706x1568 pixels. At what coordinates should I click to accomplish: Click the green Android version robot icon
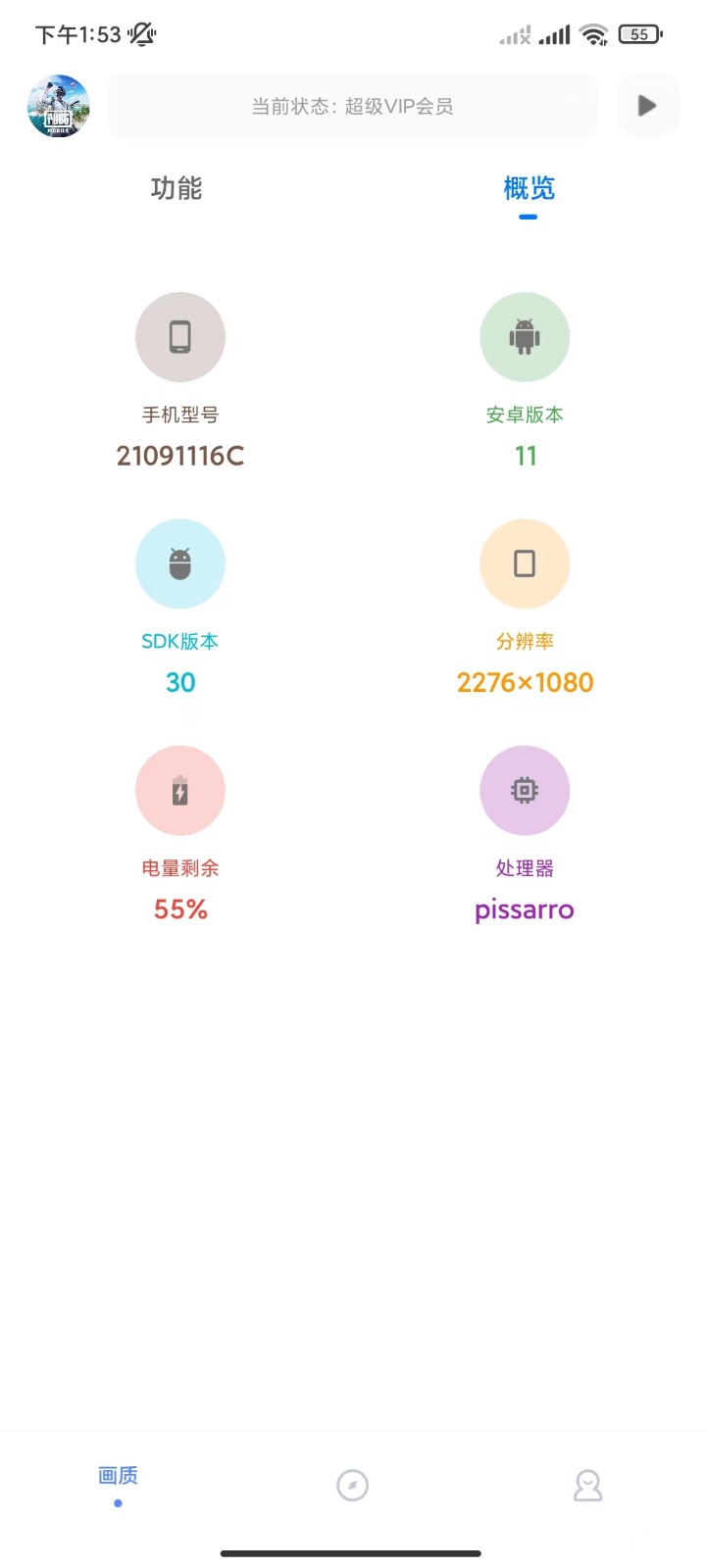coord(525,336)
